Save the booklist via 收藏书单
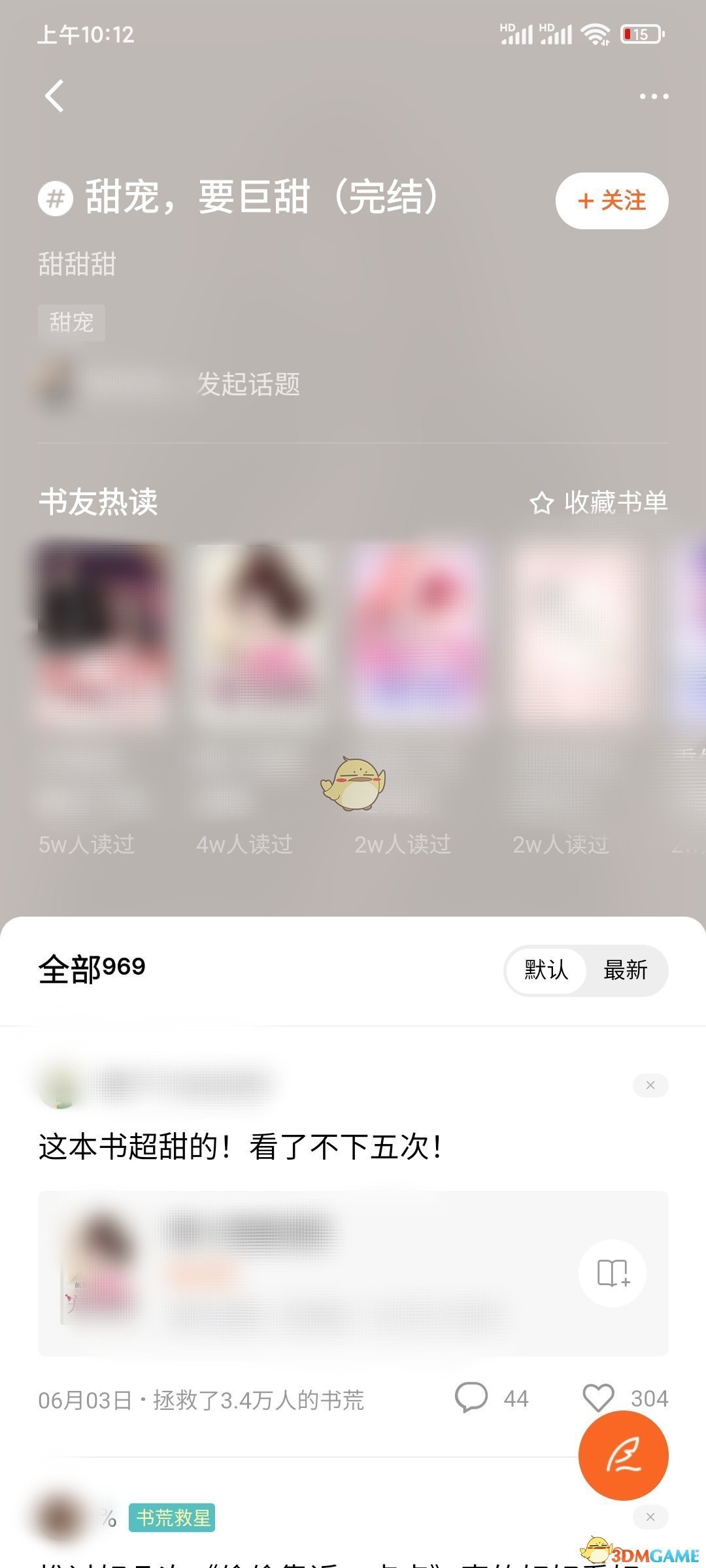This screenshot has width=706, height=1568. pos(599,502)
